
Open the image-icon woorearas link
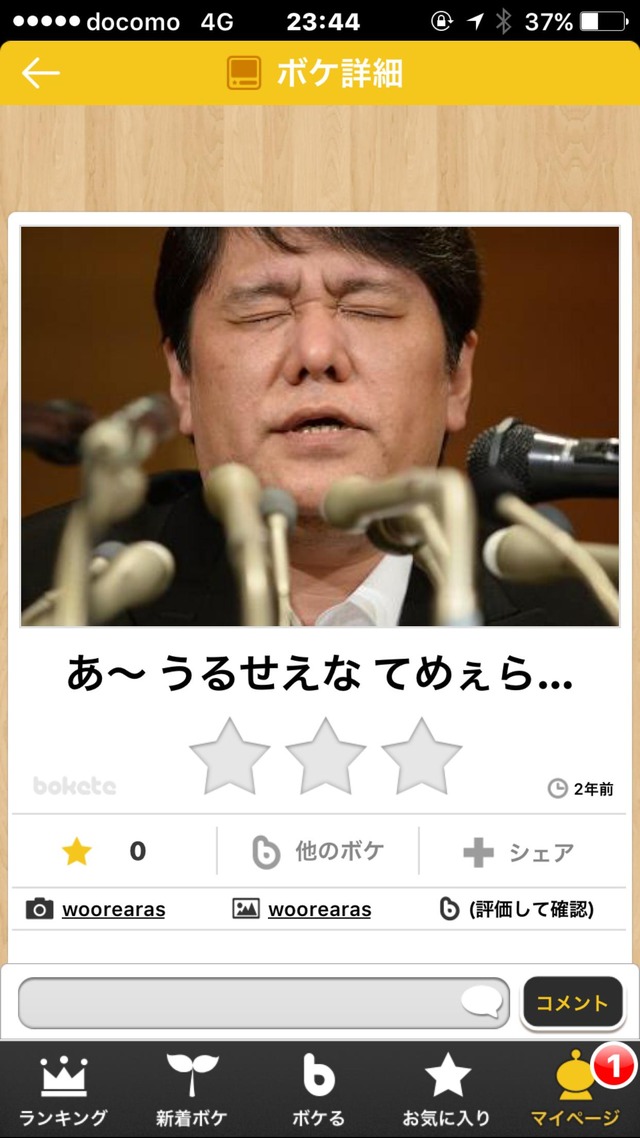coord(319,909)
